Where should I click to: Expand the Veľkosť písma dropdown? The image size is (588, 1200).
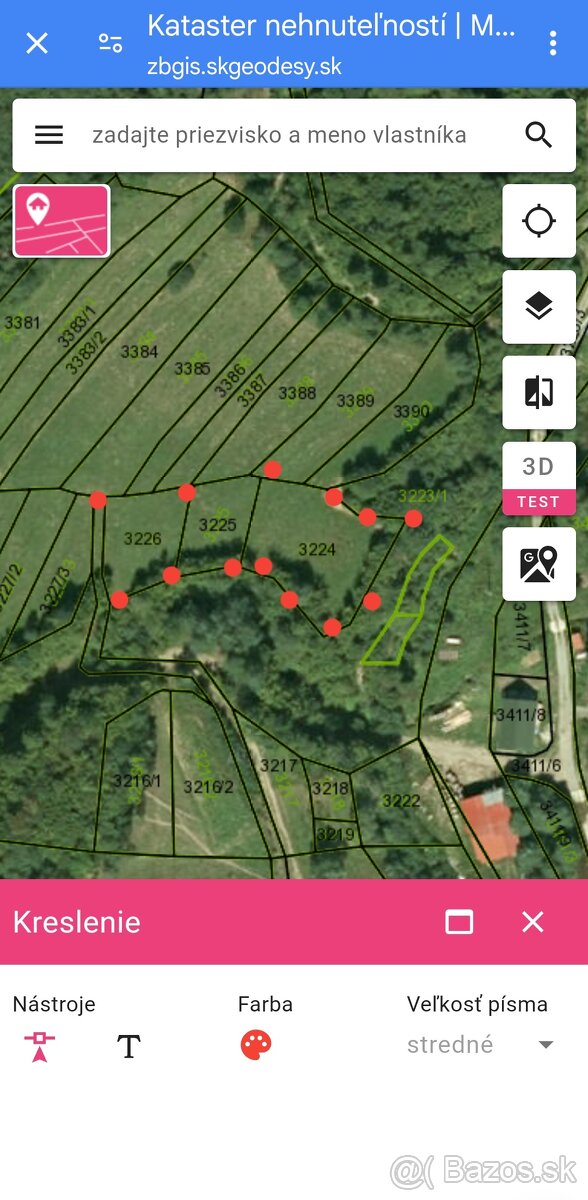(x=481, y=1045)
